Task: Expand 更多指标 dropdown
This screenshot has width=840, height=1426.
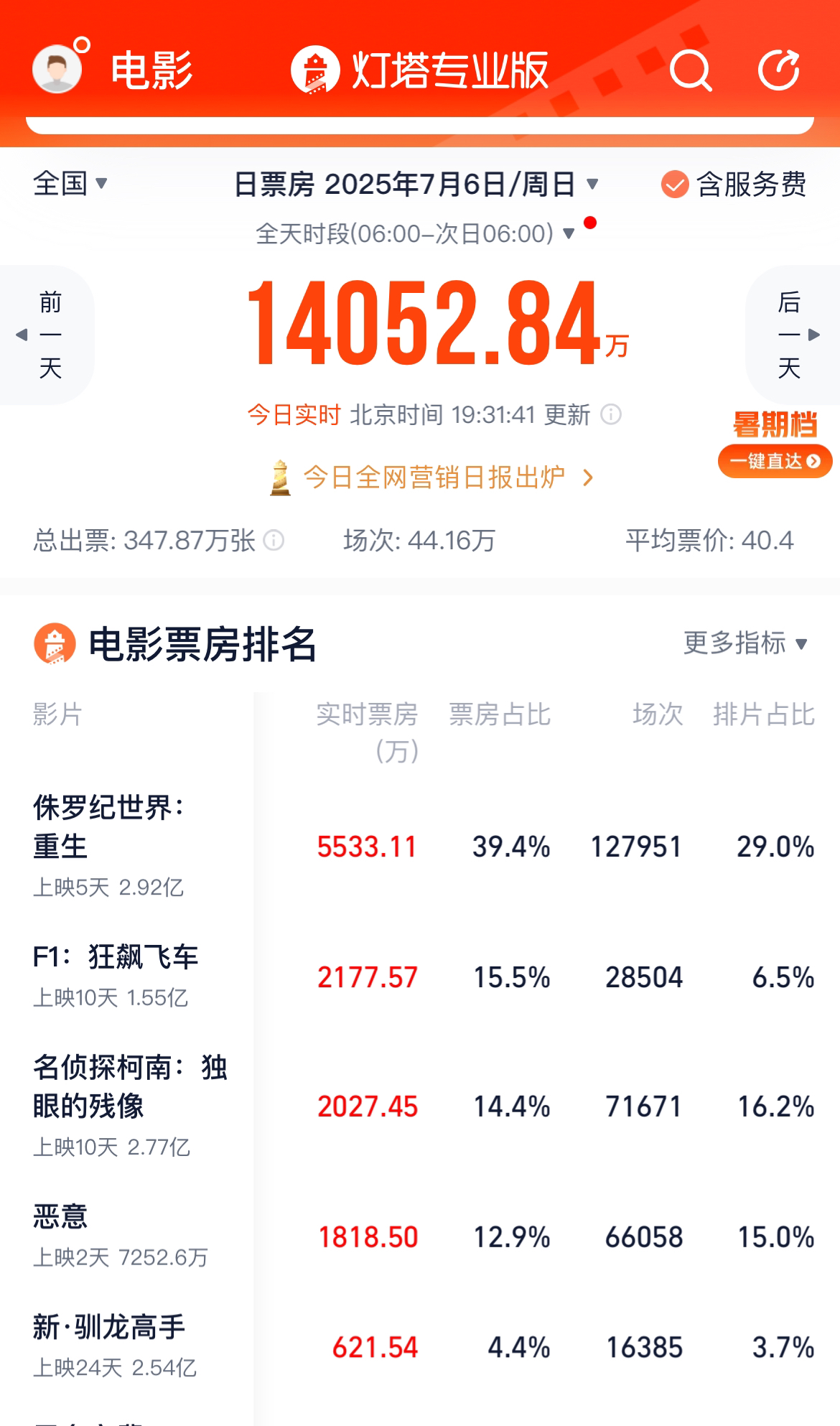Action: coord(746,643)
